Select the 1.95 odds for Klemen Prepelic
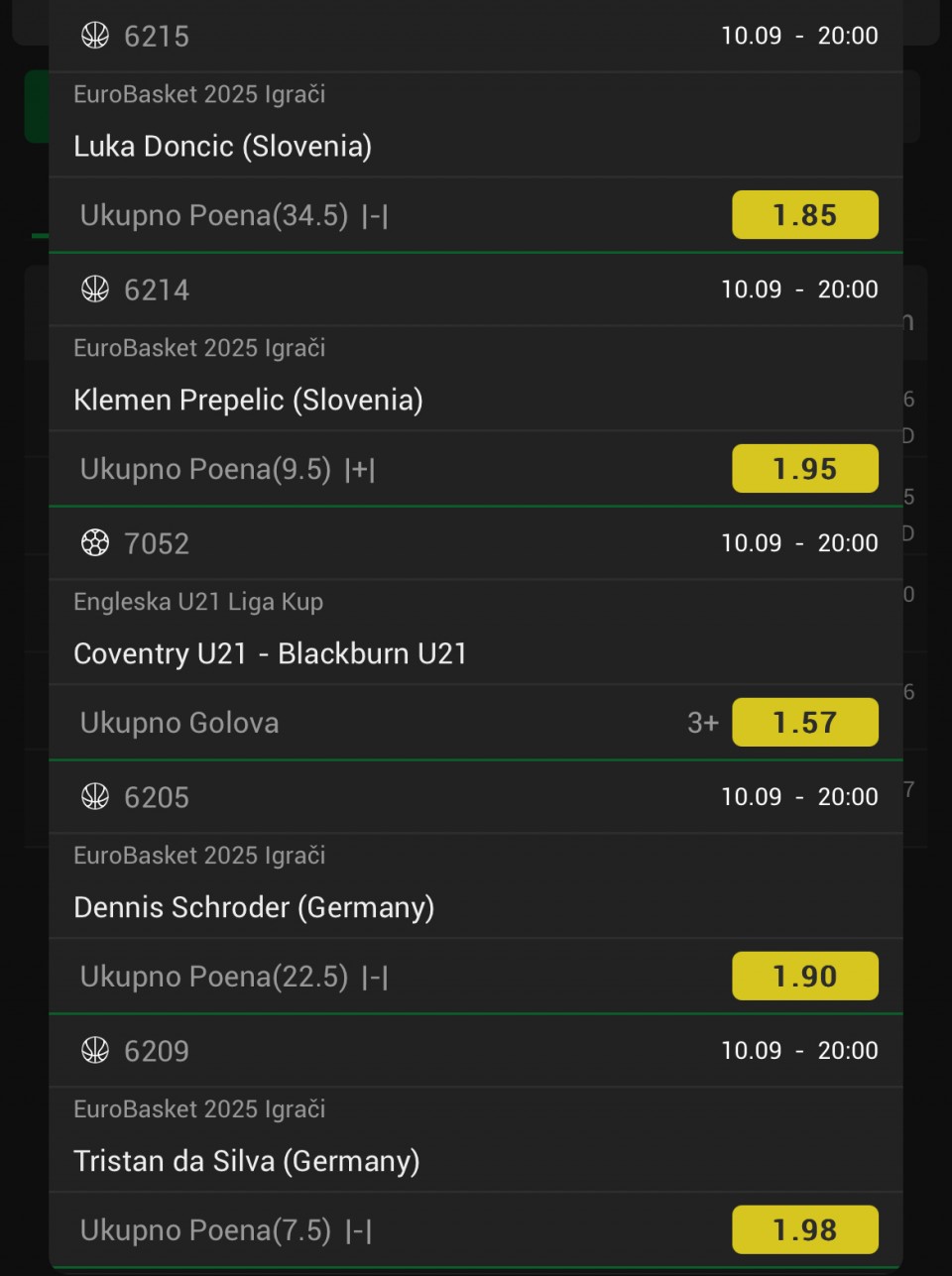This screenshot has width=952, height=1276. 804,469
